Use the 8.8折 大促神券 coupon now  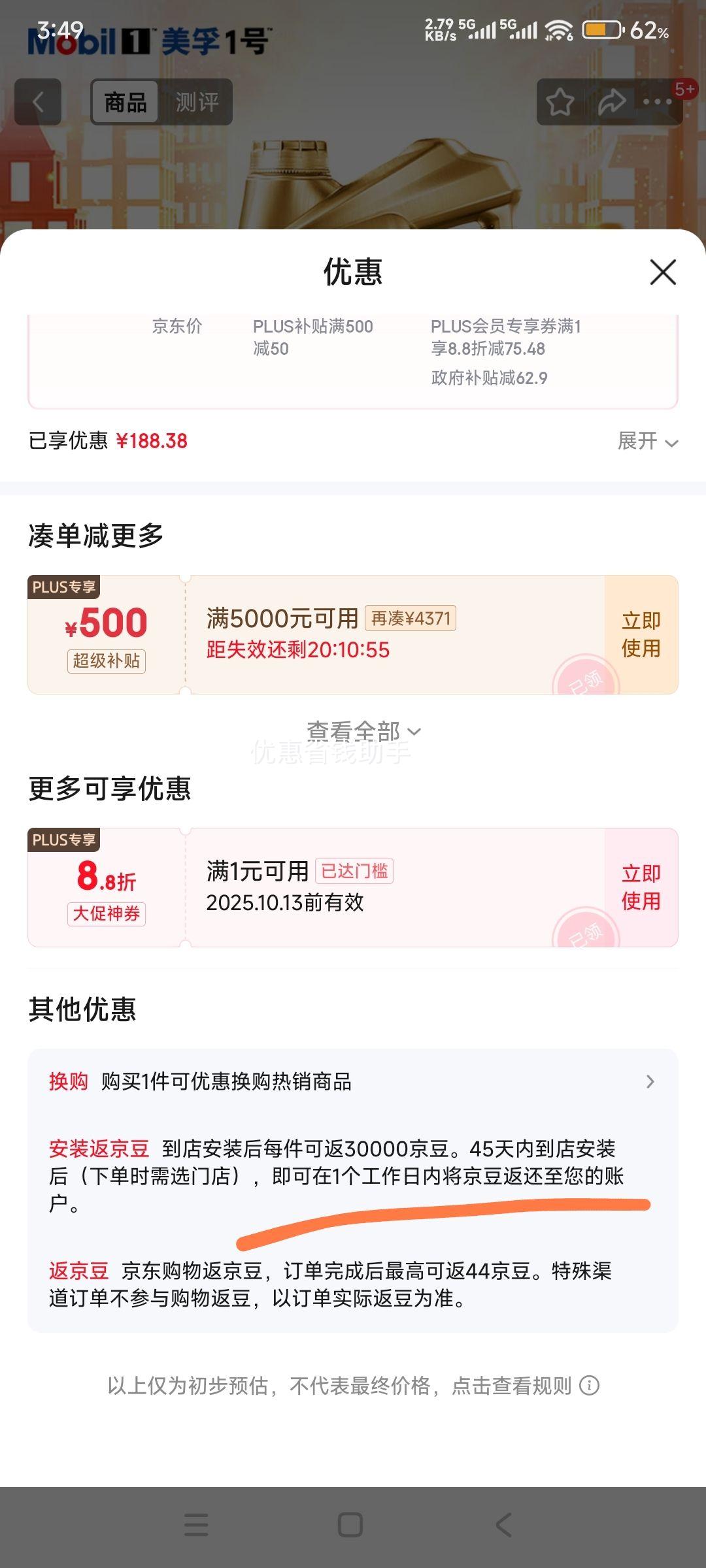point(641,887)
